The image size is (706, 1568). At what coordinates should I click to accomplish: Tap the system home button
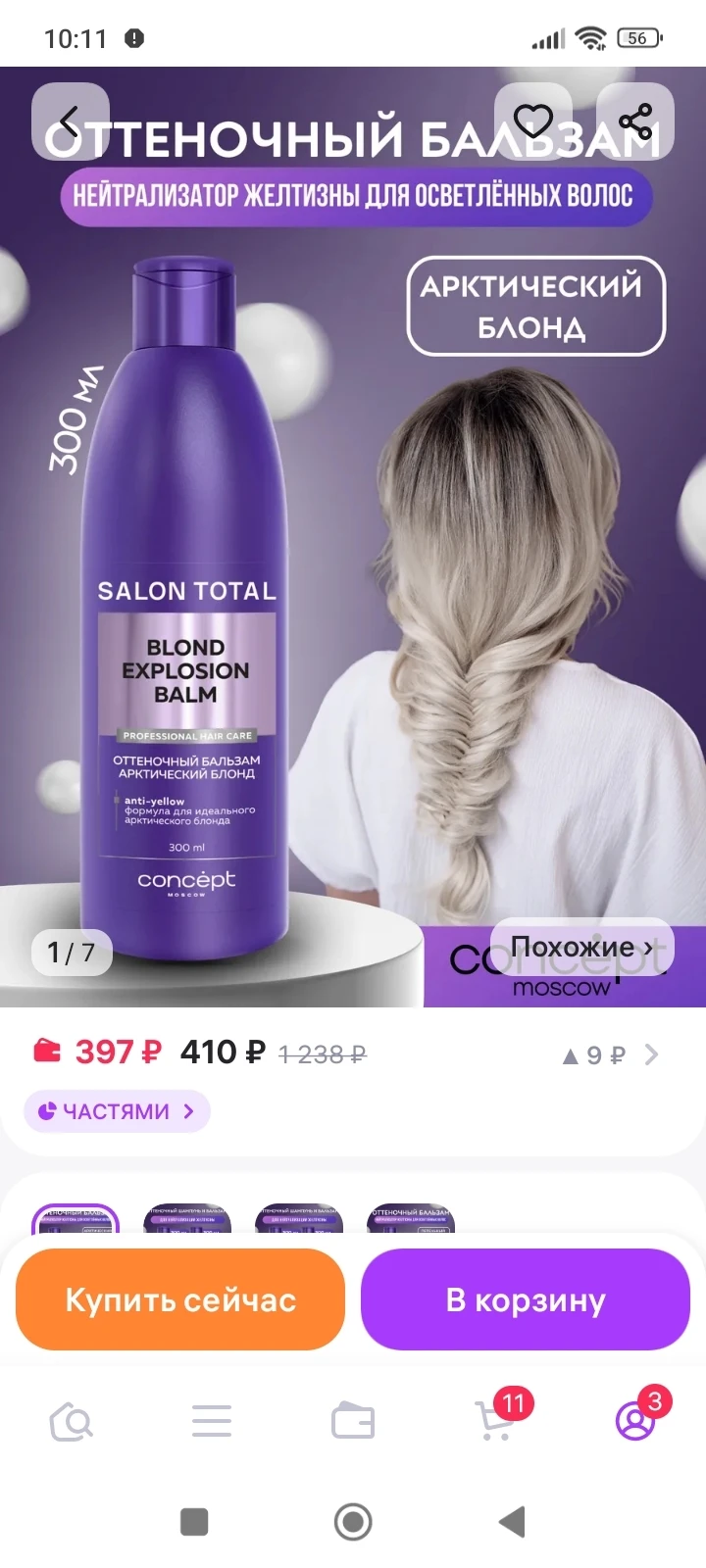pyautogui.click(x=353, y=1522)
